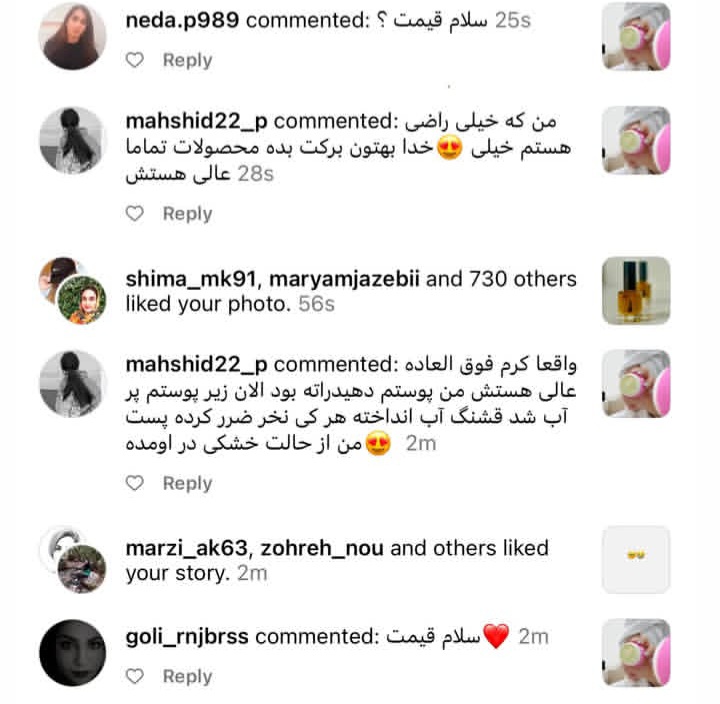
Task: Like neda.p989's comment with the heart
Action: (x=135, y=60)
